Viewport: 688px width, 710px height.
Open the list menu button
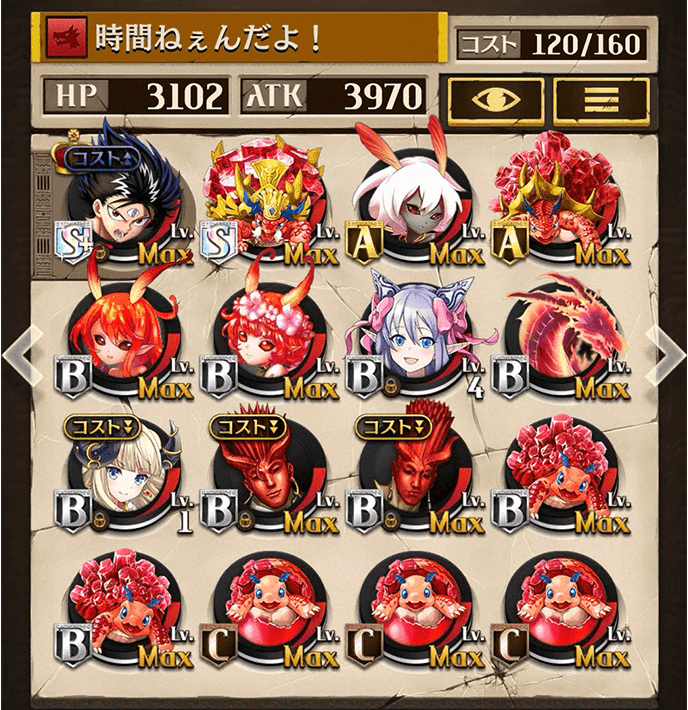pyautogui.click(x=601, y=99)
